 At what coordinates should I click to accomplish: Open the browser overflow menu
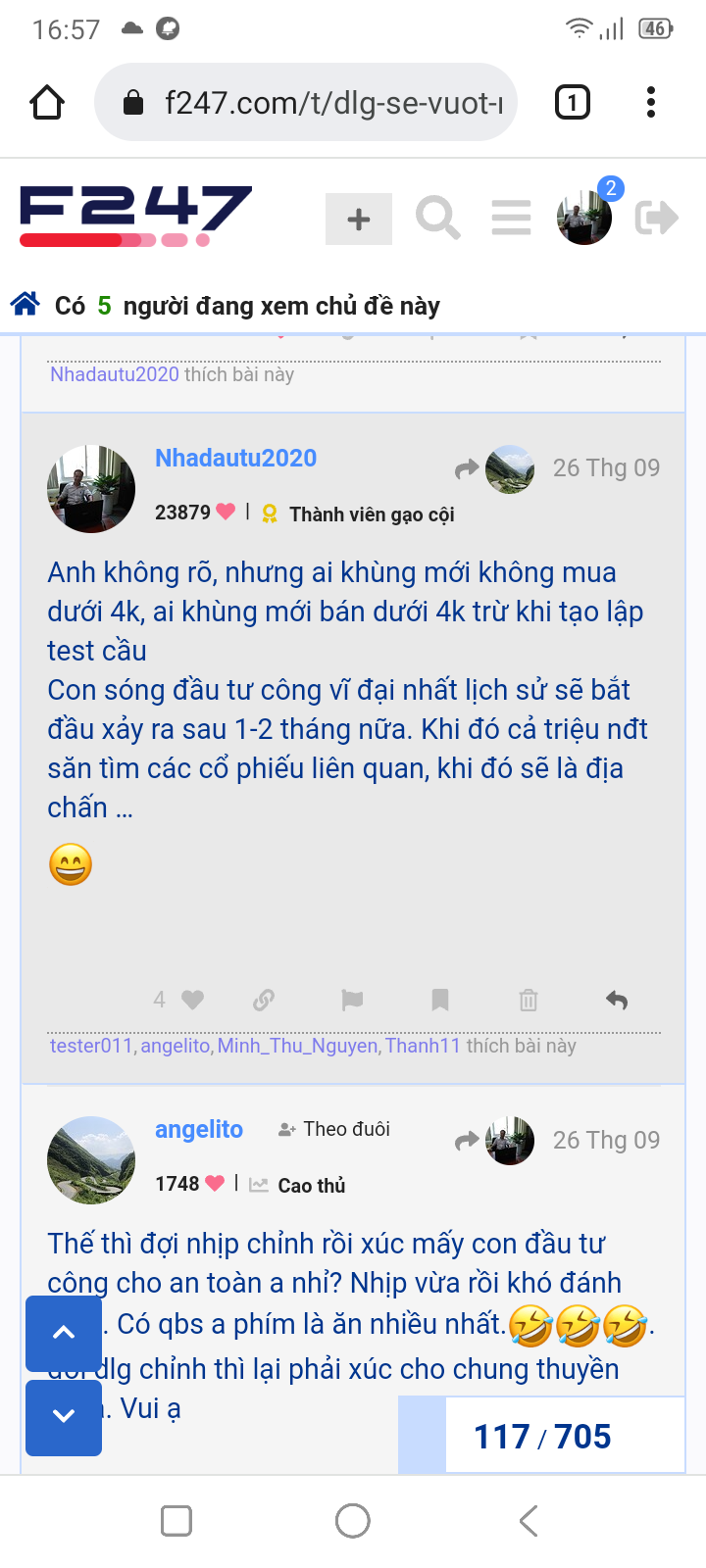pos(651,103)
